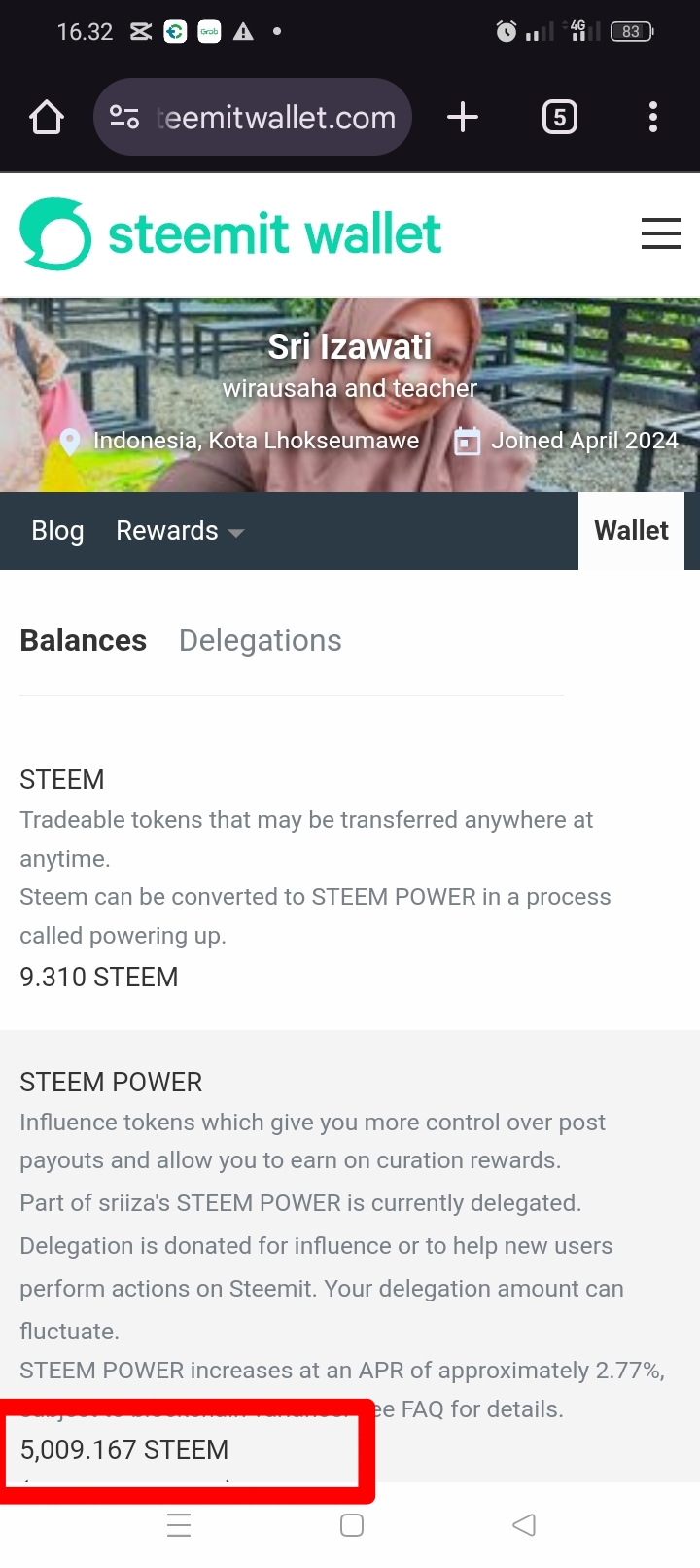Open the tab switcher showing 5

[x=559, y=118]
